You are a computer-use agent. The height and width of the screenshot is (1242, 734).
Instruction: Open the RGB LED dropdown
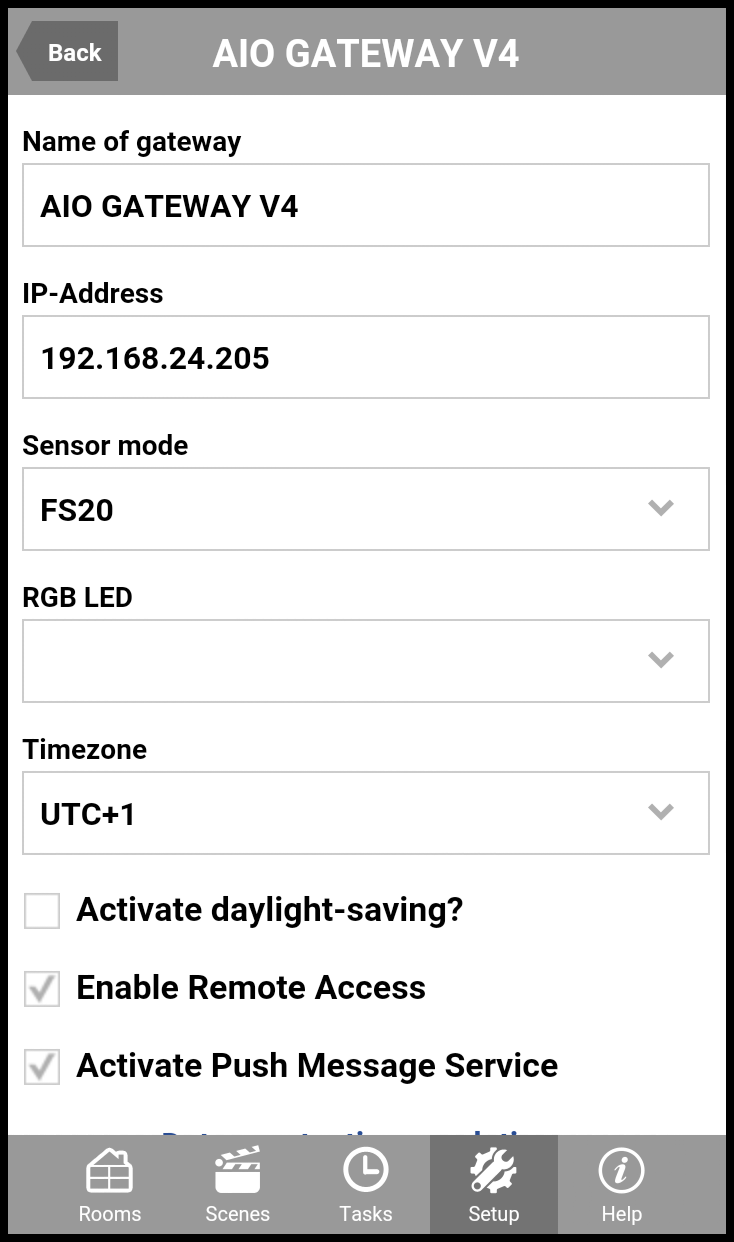(x=365, y=661)
